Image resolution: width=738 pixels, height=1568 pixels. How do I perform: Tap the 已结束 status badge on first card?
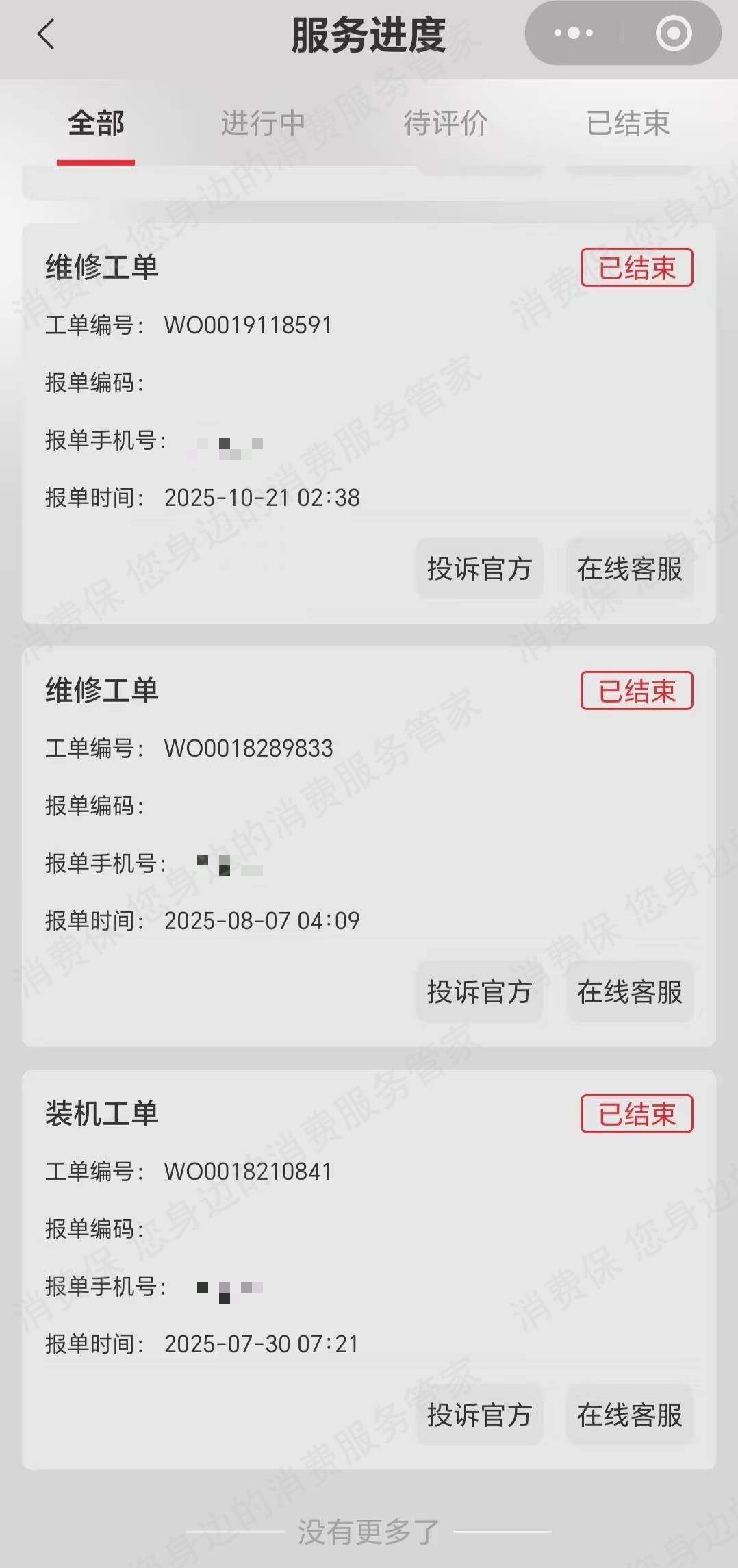coord(635,267)
